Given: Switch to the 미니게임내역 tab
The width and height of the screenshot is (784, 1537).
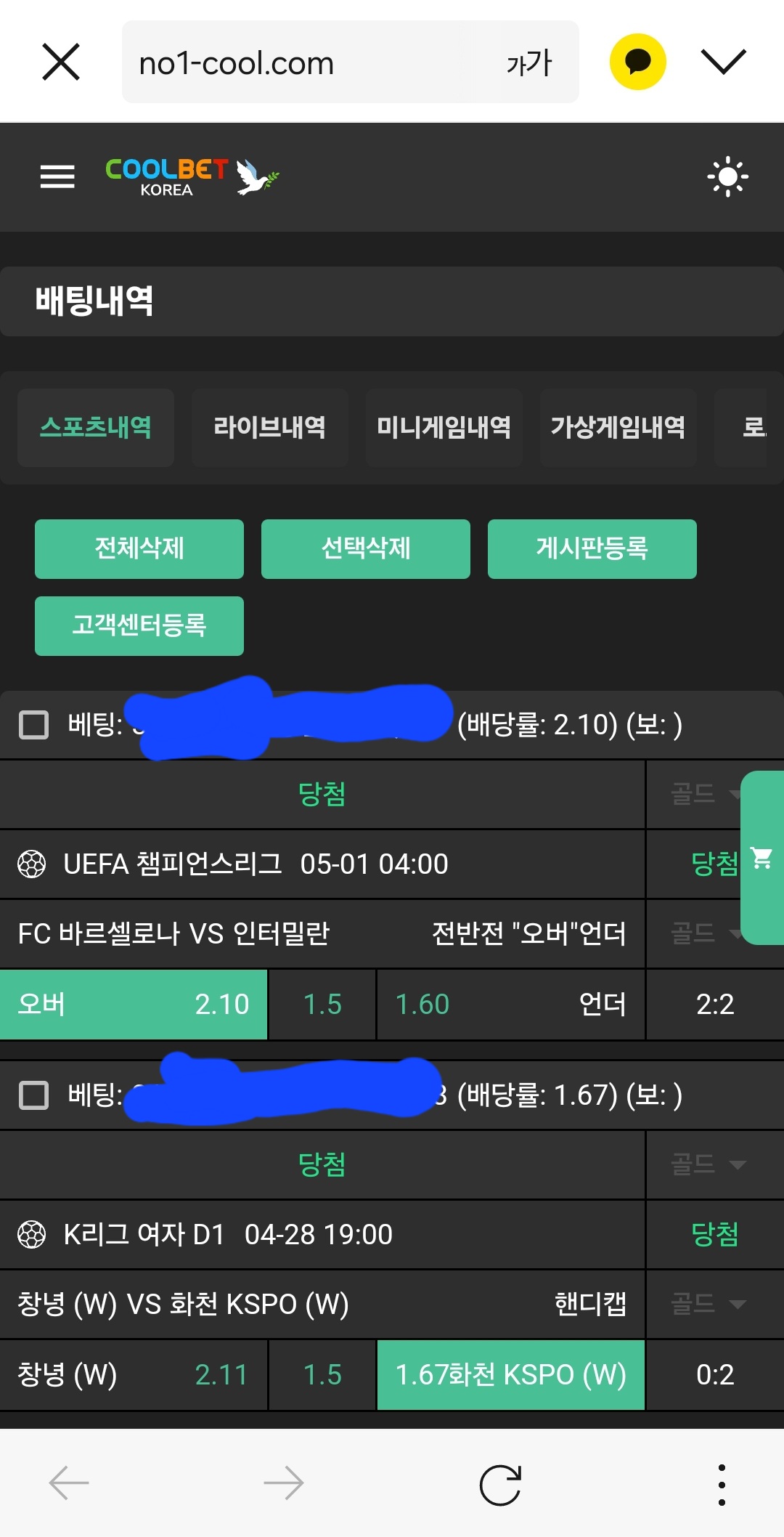Looking at the screenshot, I should click(x=444, y=427).
